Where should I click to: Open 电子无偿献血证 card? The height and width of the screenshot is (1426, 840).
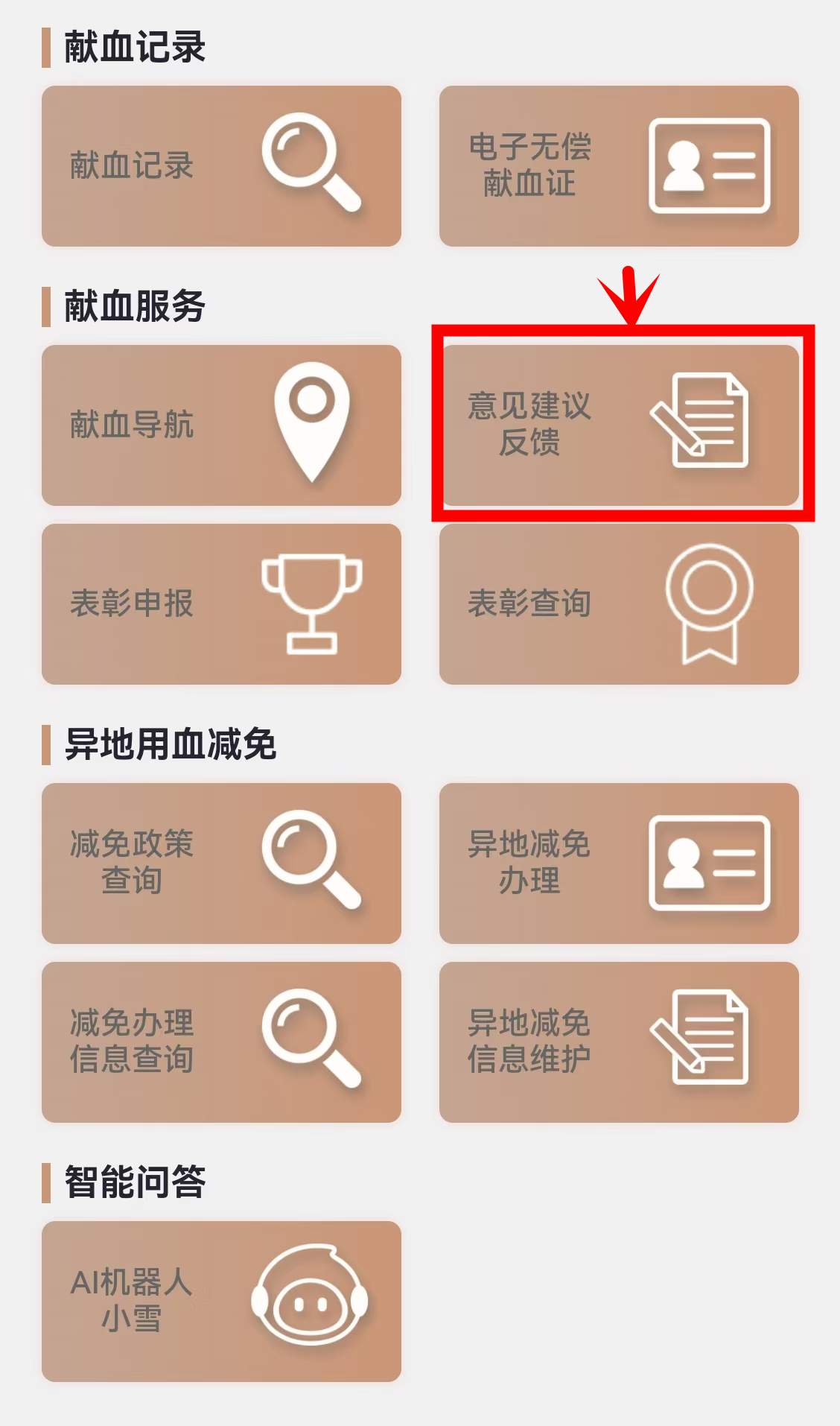click(x=619, y=165)
